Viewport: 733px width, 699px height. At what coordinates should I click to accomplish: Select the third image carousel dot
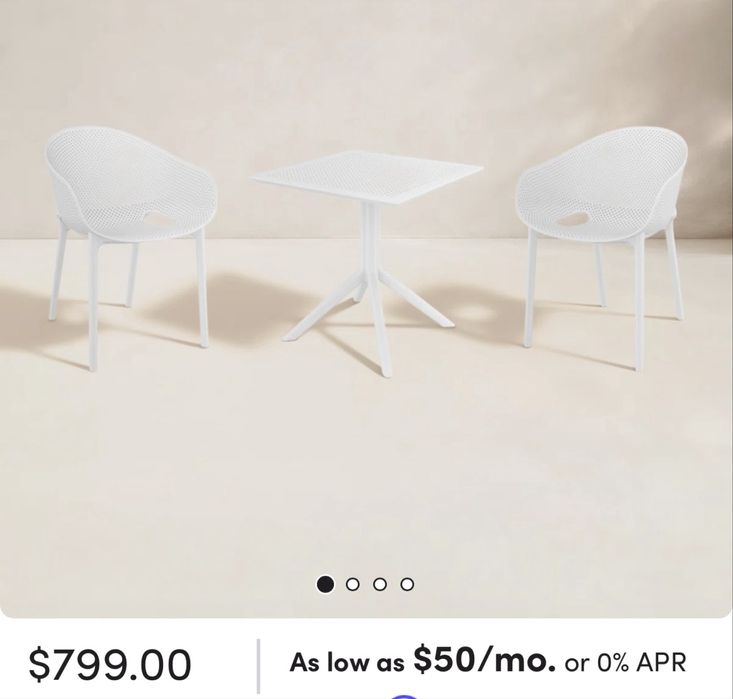[x=380, y=584]
